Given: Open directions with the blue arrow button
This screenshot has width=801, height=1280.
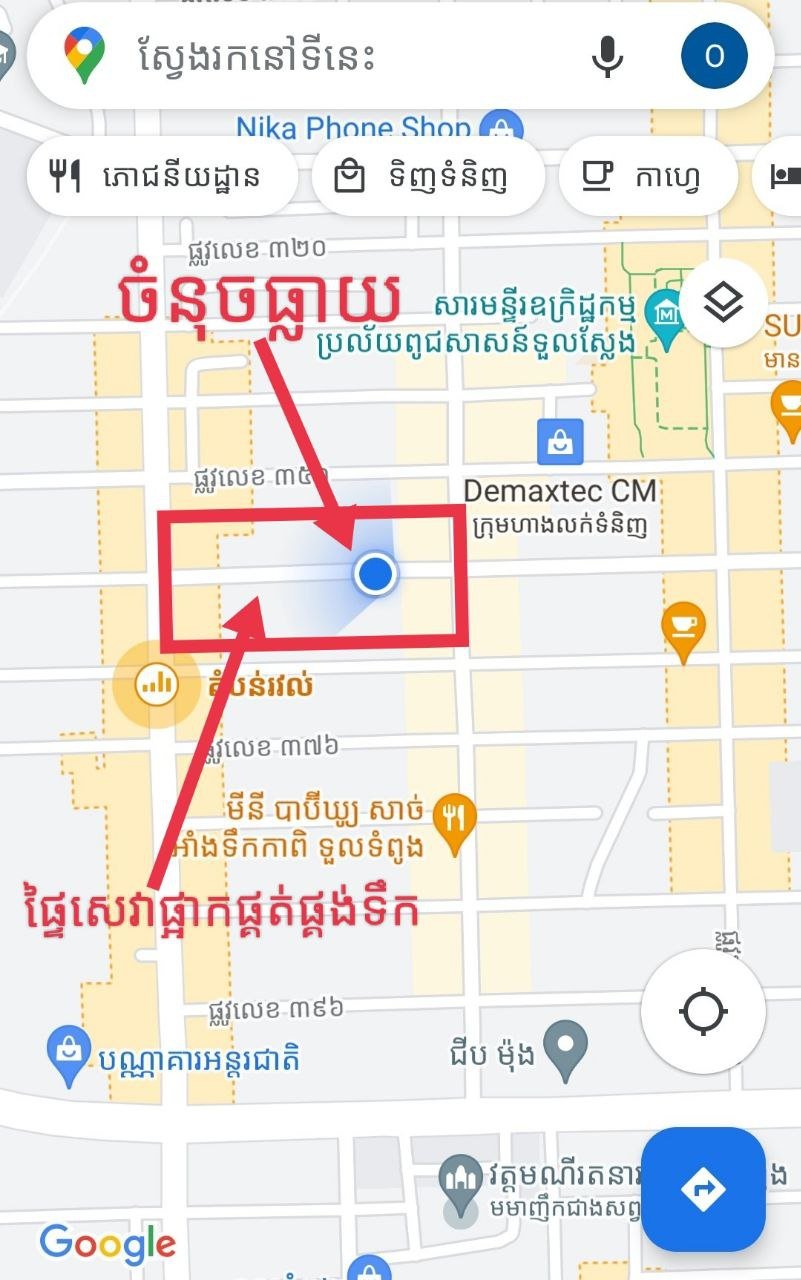Looking at the screenshot, I should pos(703,1189).
